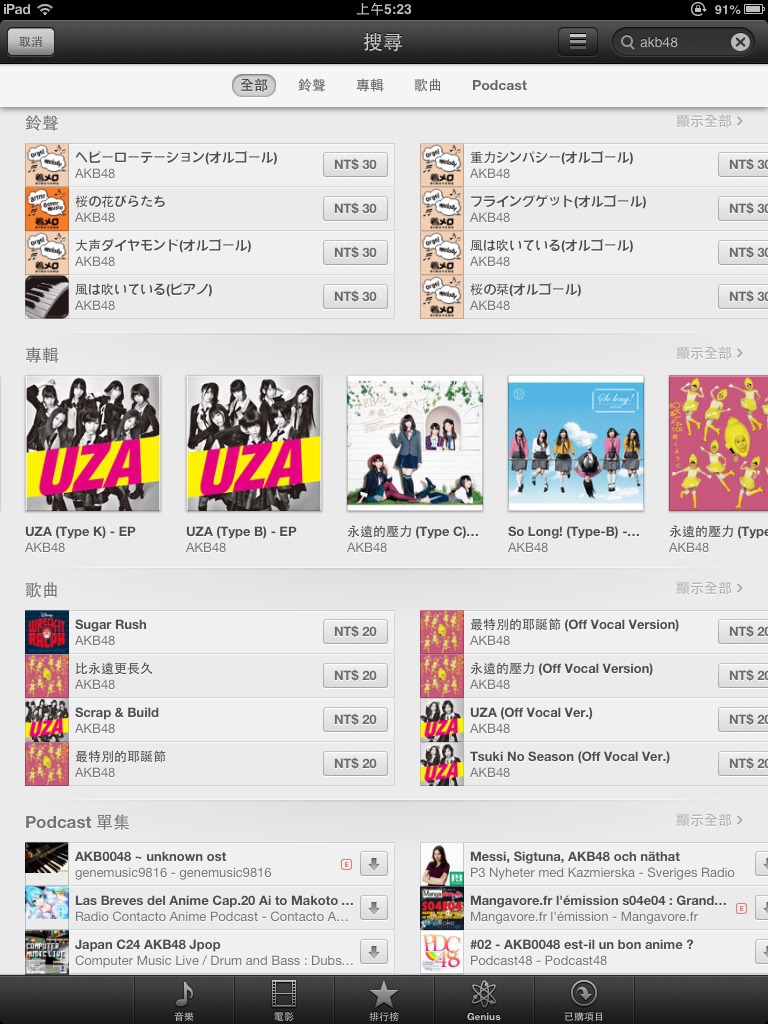
Task: Tap the 取消 cancel button
Action: tap(31, 42)
